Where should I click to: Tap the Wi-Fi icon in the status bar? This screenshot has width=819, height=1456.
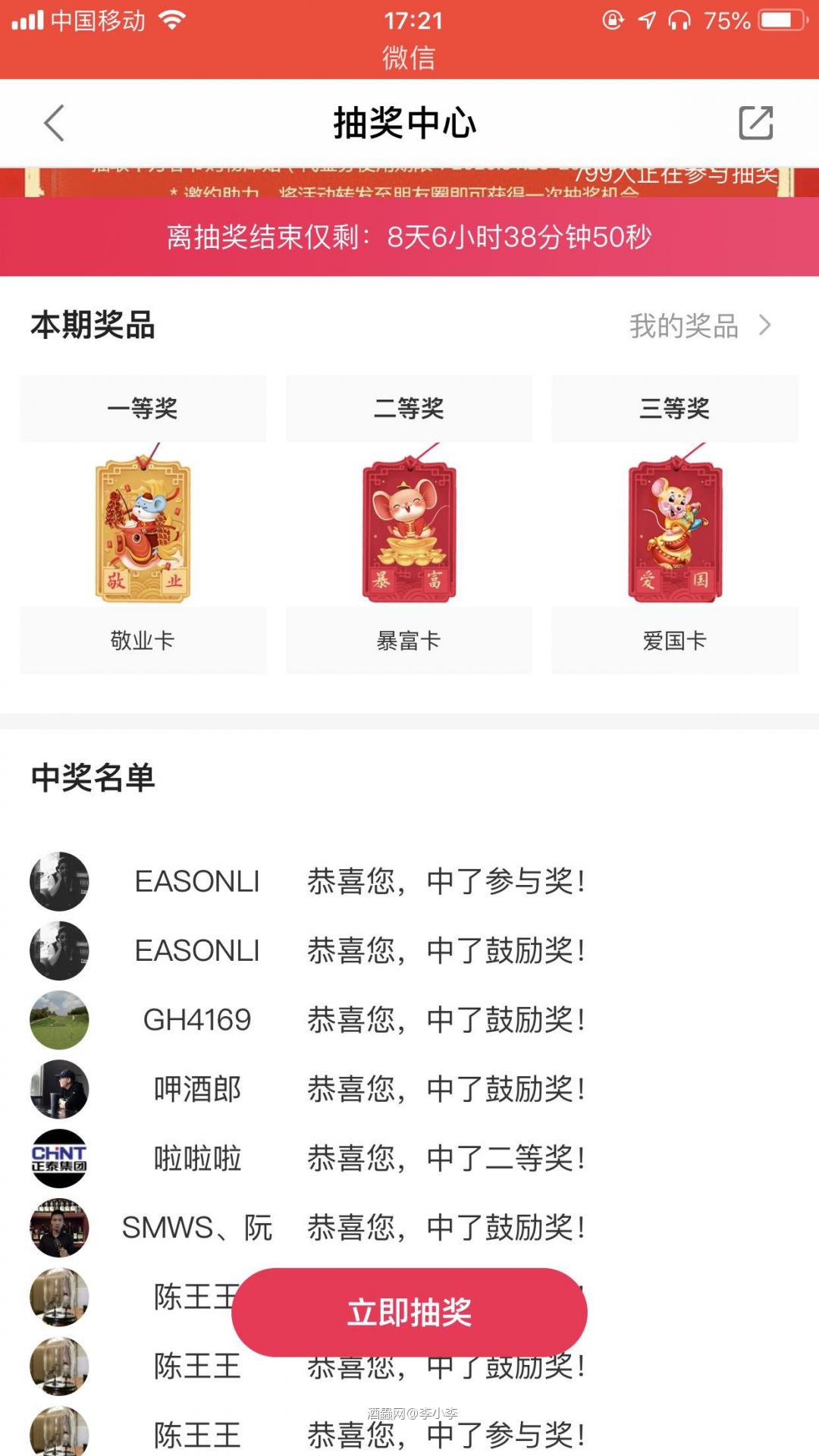pos(173,21)
